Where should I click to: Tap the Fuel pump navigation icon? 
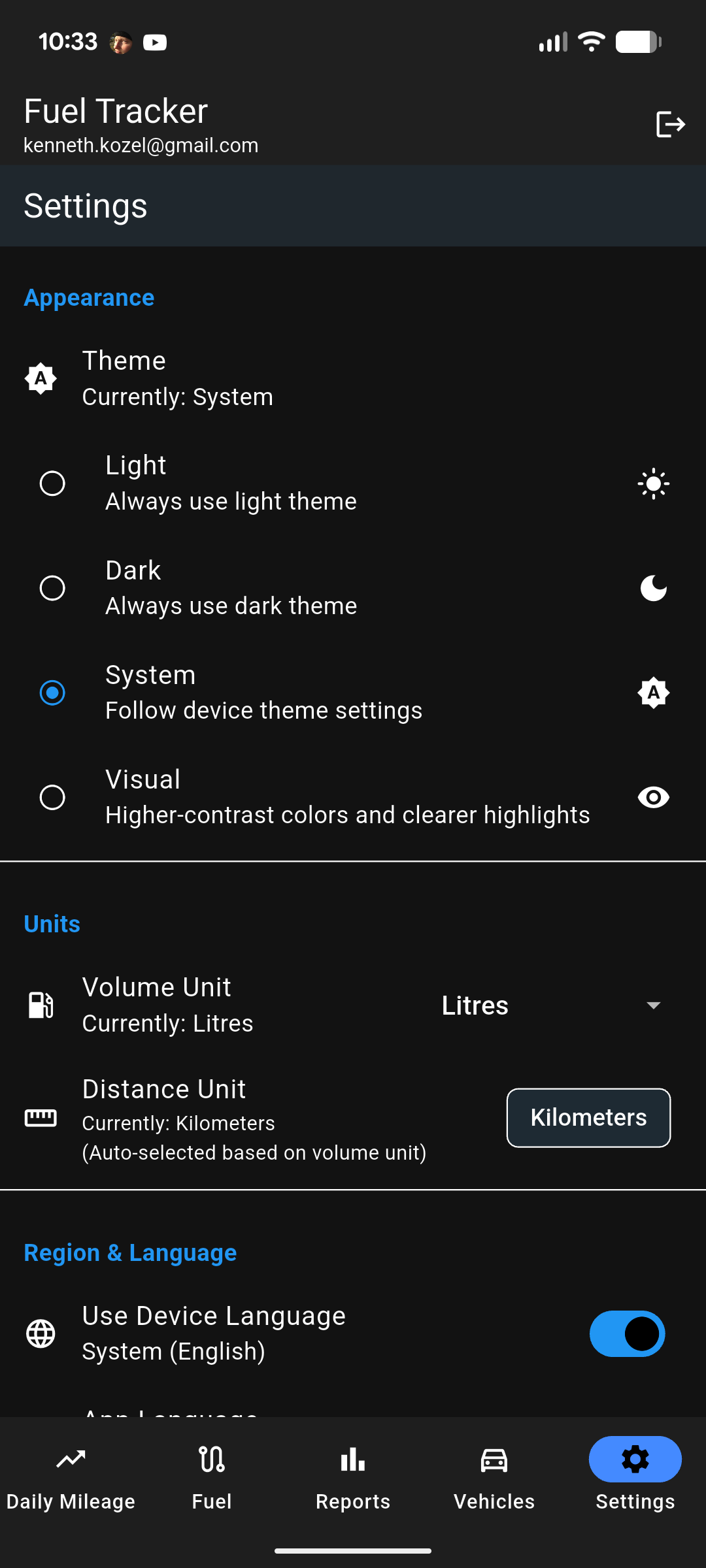coord(212,1459)
